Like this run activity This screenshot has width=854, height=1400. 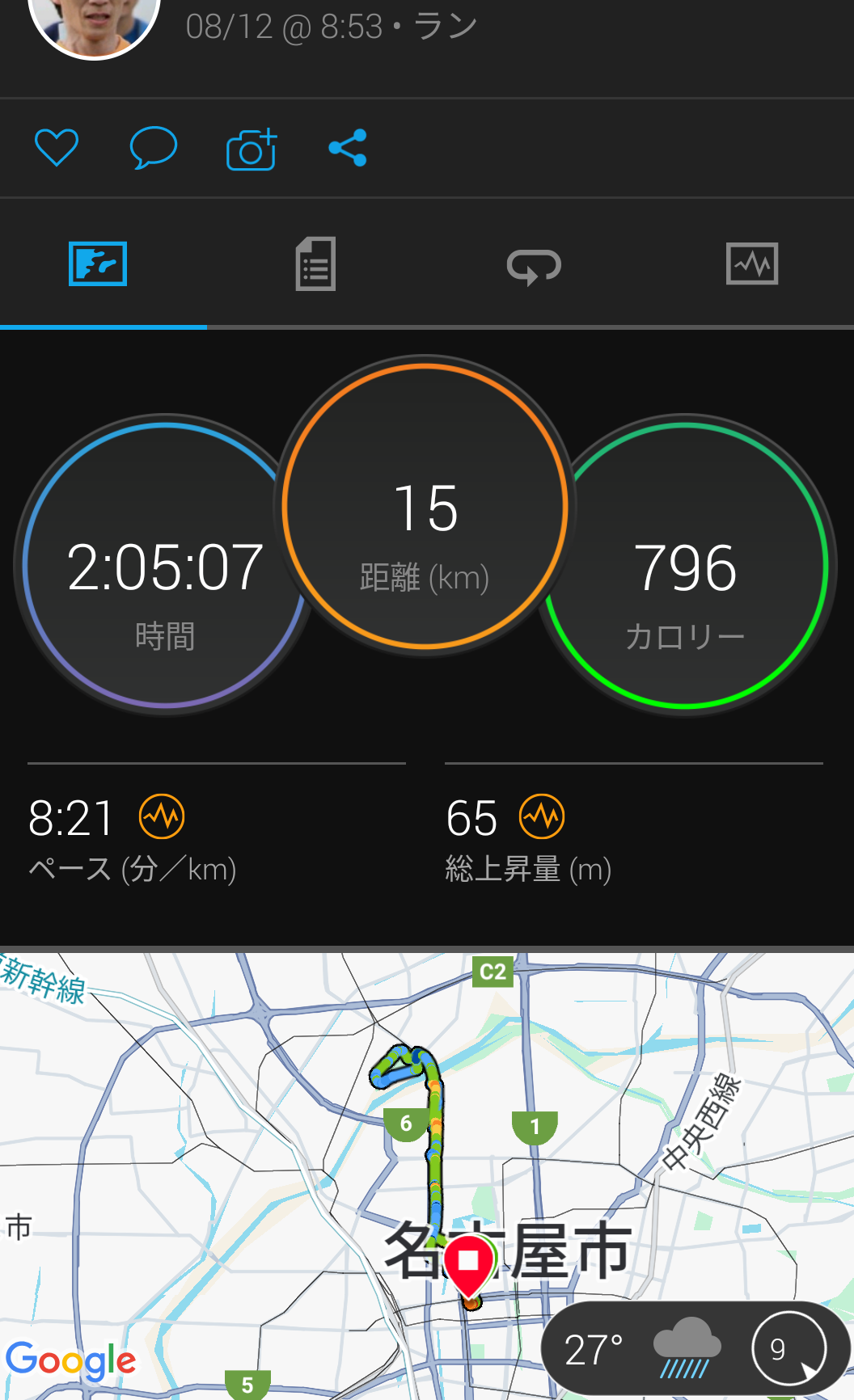57,148
